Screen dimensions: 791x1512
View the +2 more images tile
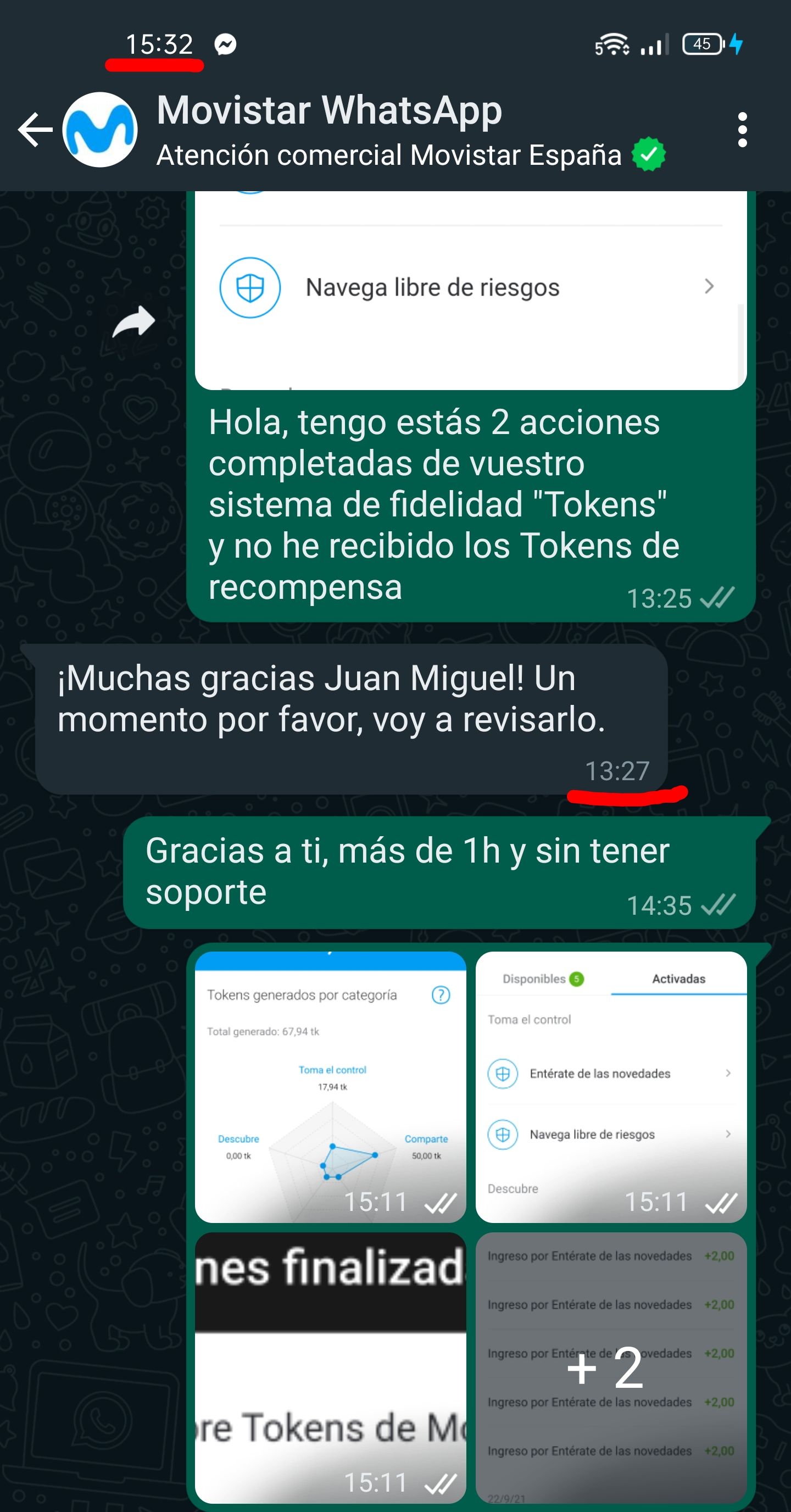(611, 1368)
